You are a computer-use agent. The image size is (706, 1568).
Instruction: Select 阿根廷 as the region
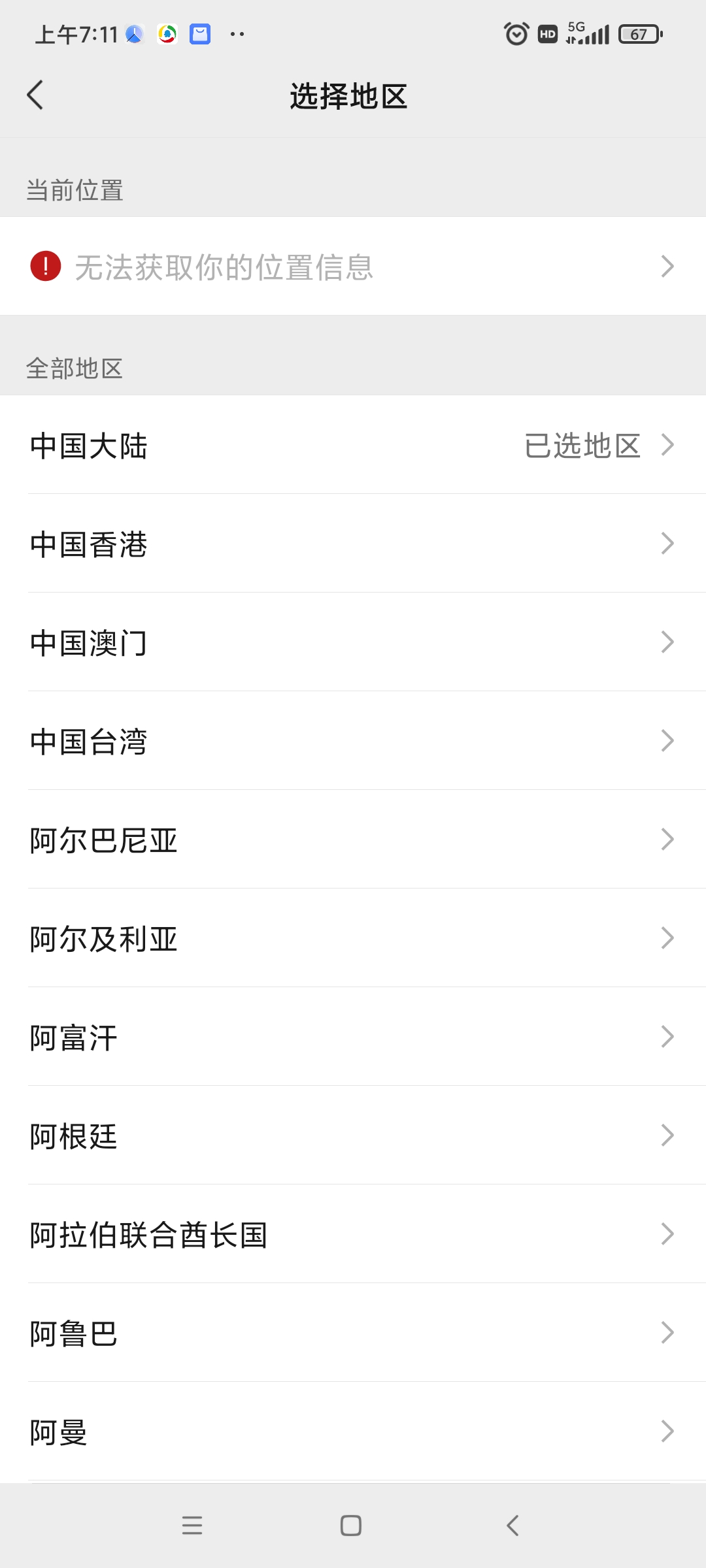pos(353,1135)
